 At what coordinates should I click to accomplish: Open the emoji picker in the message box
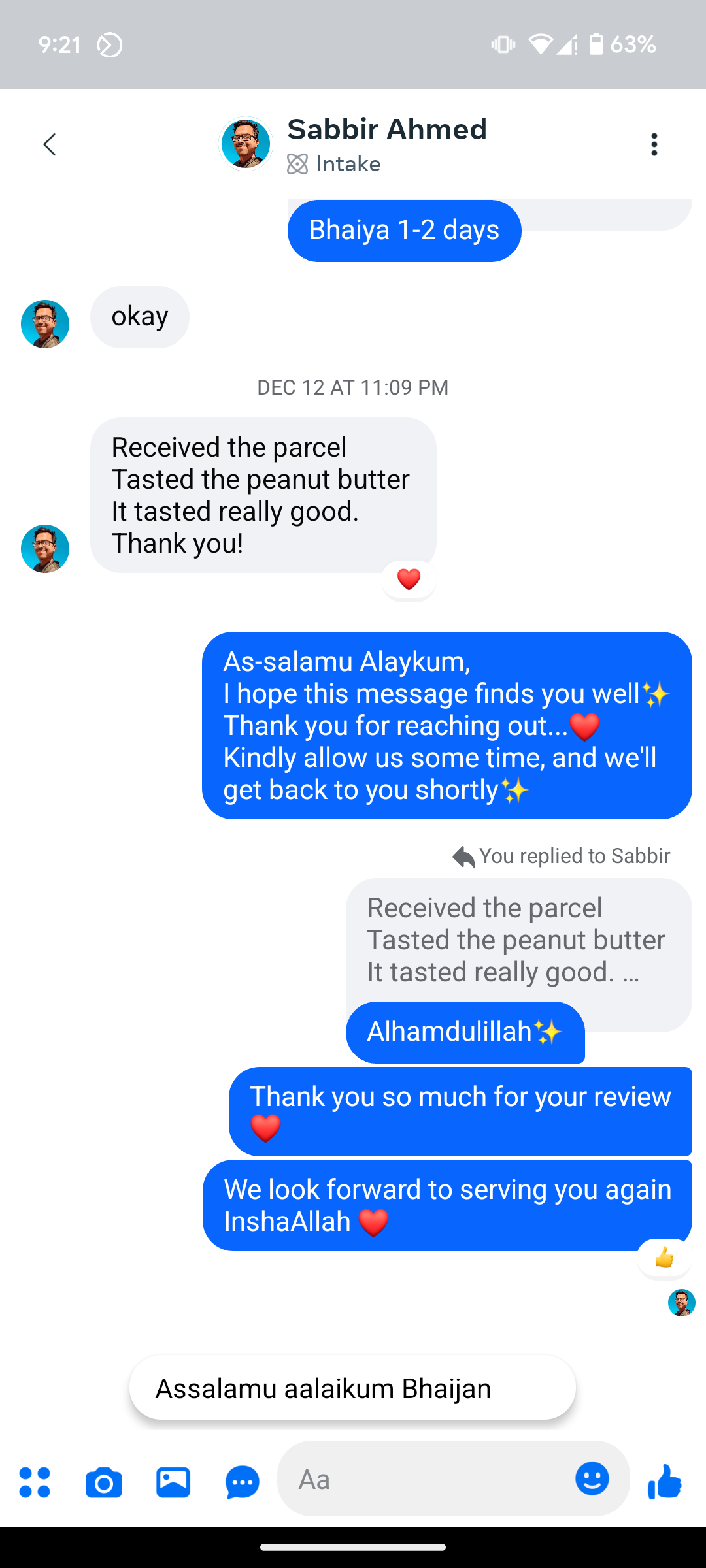click(592, 1478)
